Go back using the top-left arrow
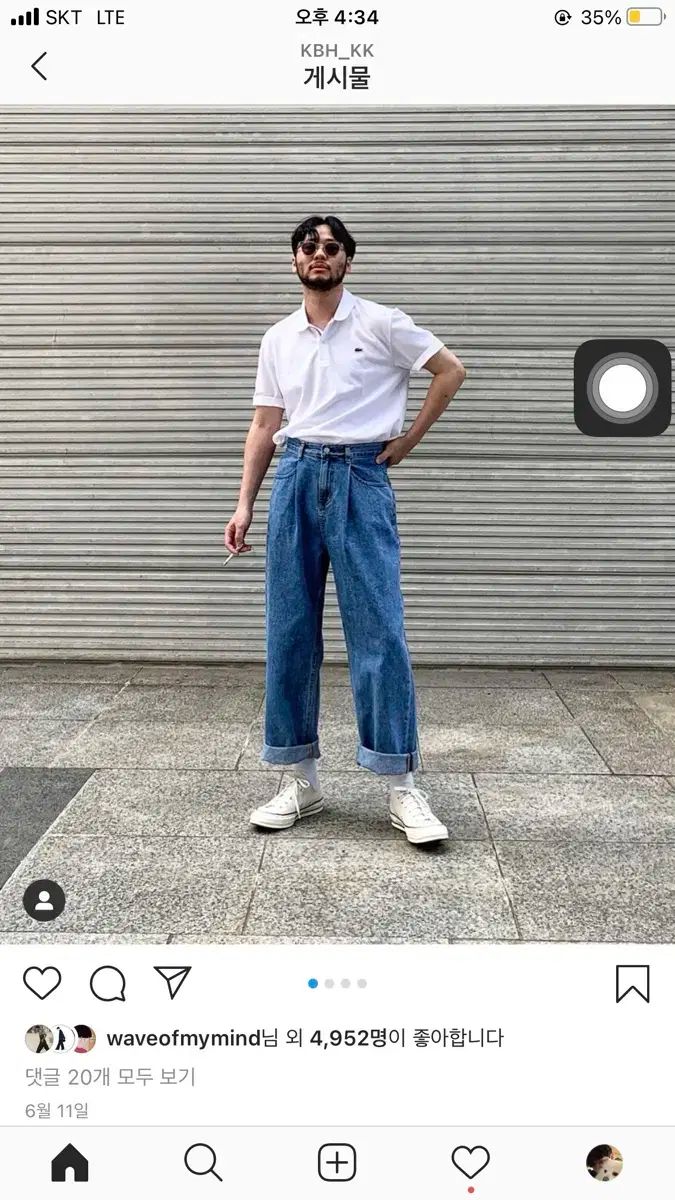This screenshot has height=1200, width=675. [x=39, y=66]
